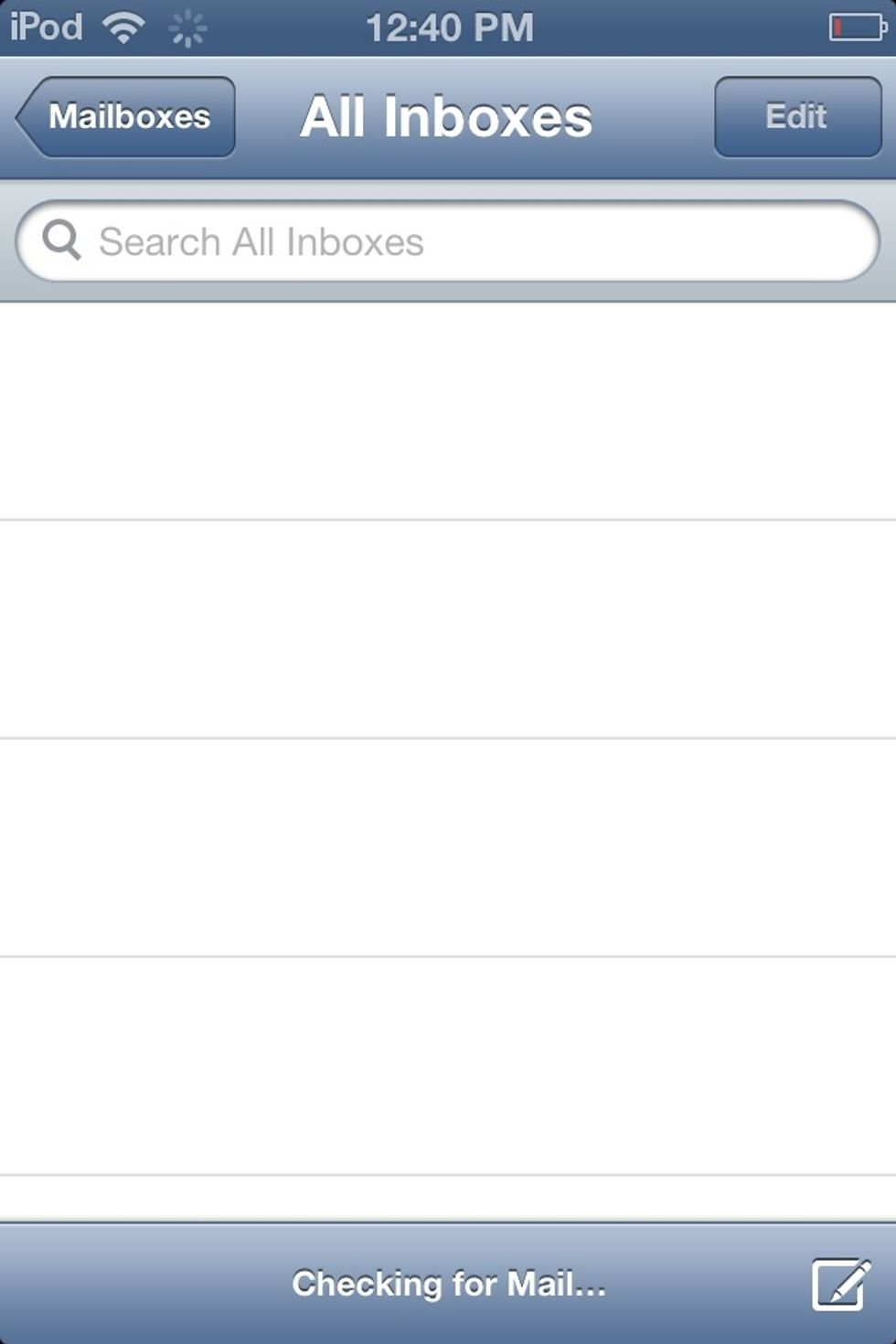Viewport: 896px width, 1344px height.
Task: Click the network activity spinner
Action: coord(187,27)
